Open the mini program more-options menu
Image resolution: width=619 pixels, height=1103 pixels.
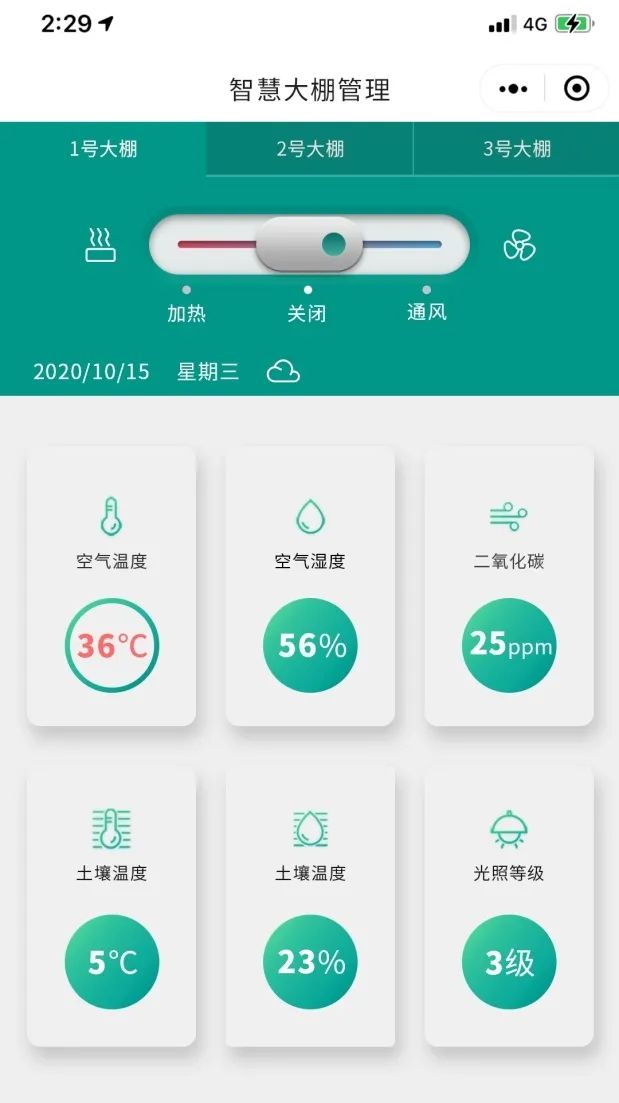pos(513,89)
